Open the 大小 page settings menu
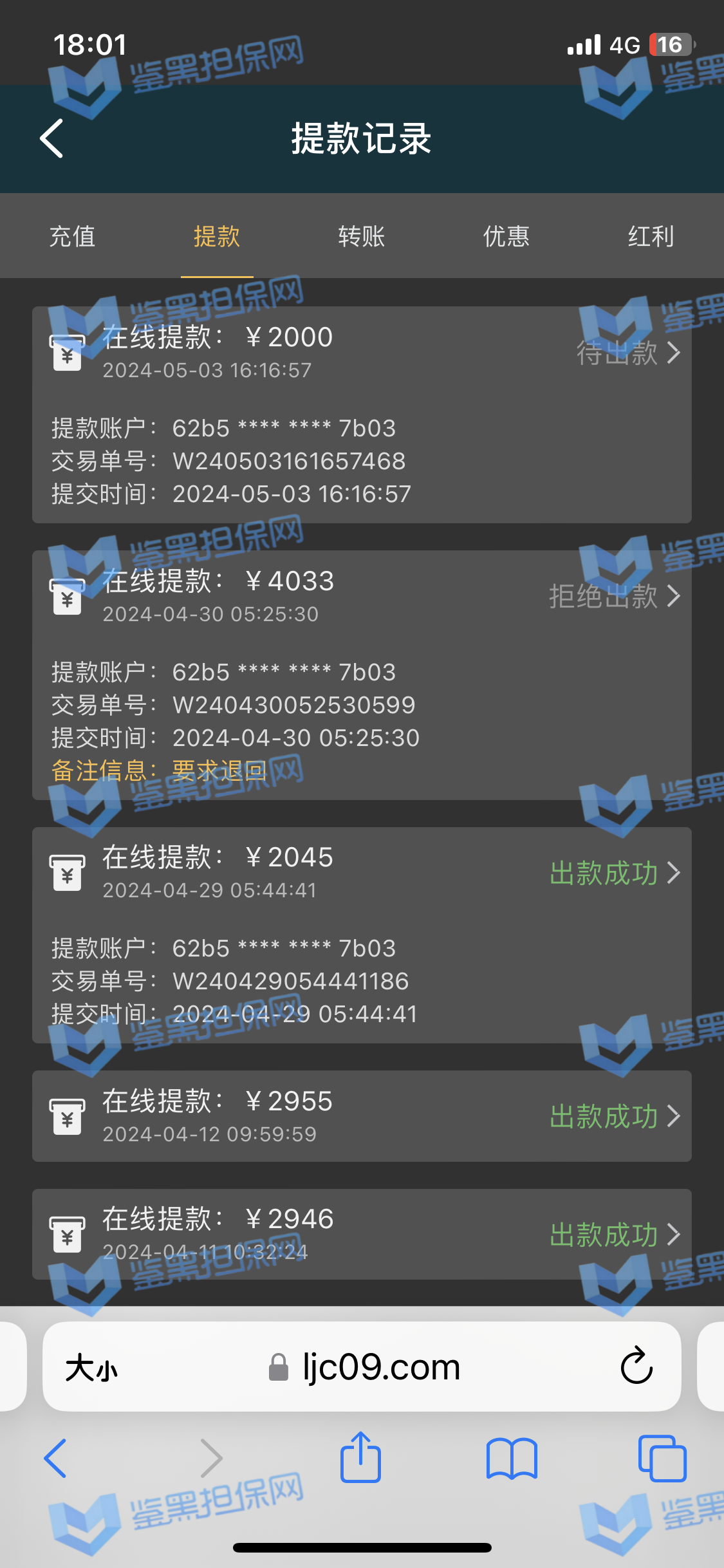The width and height of the screenshot is (724, 1568). coord(91,1368)
